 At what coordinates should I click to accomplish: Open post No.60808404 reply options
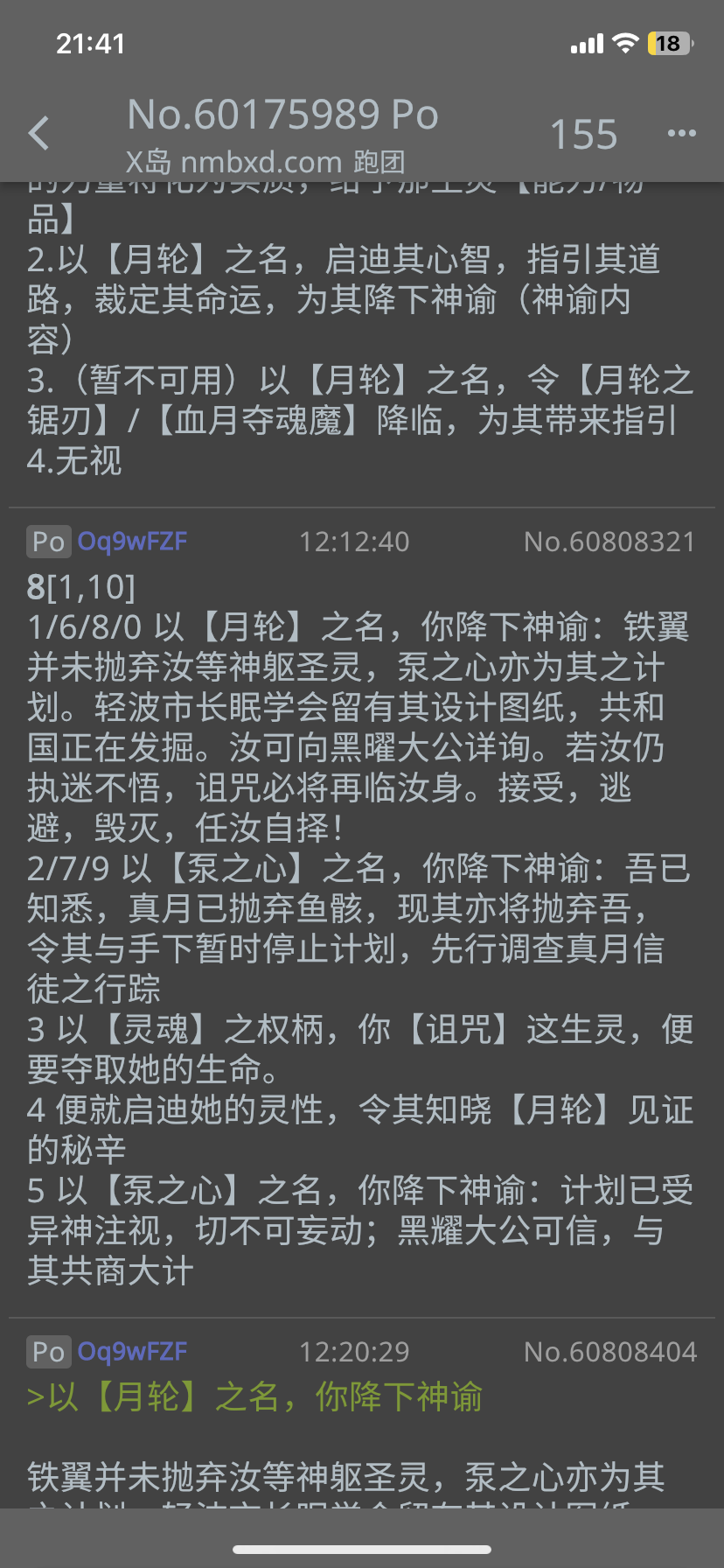pos(609,1353)
